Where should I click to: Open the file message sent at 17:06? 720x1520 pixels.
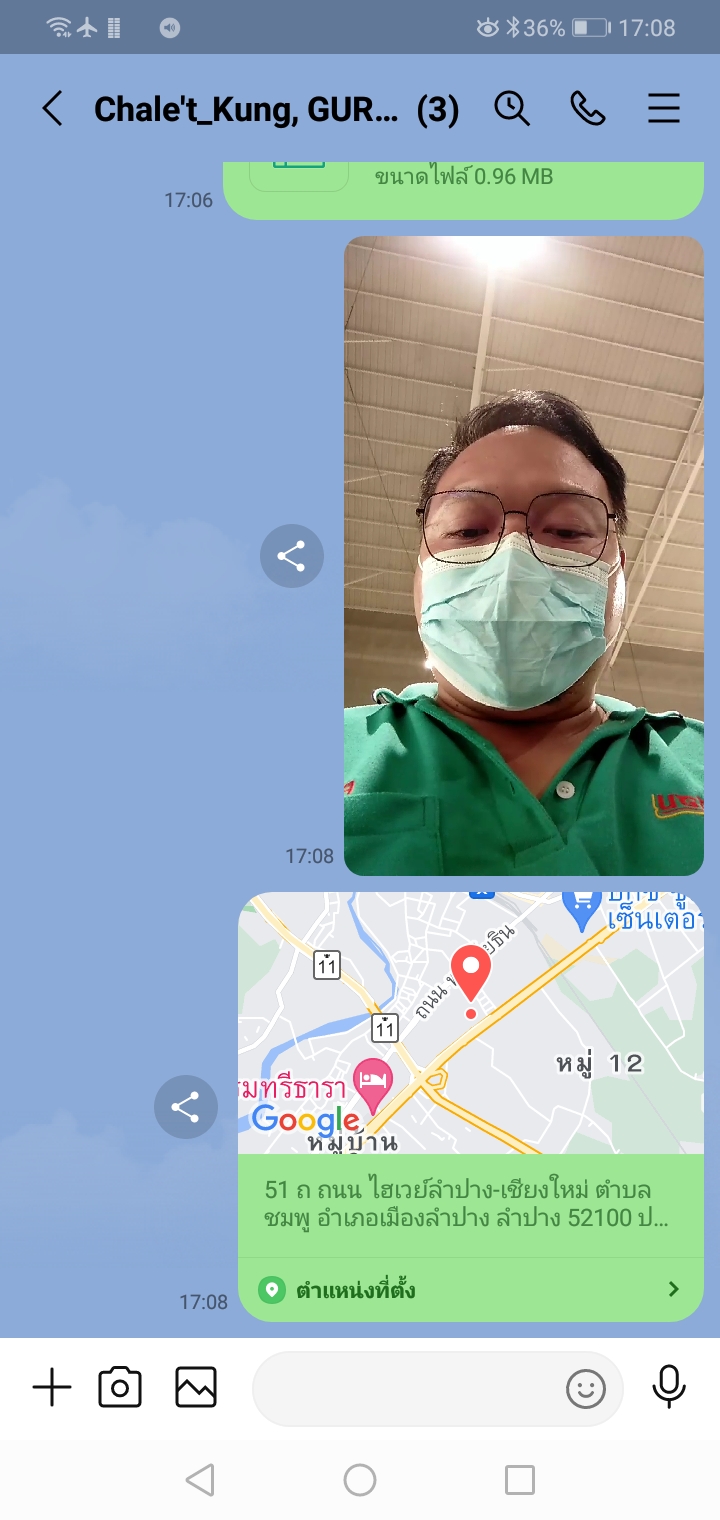[x=462, y=185]
